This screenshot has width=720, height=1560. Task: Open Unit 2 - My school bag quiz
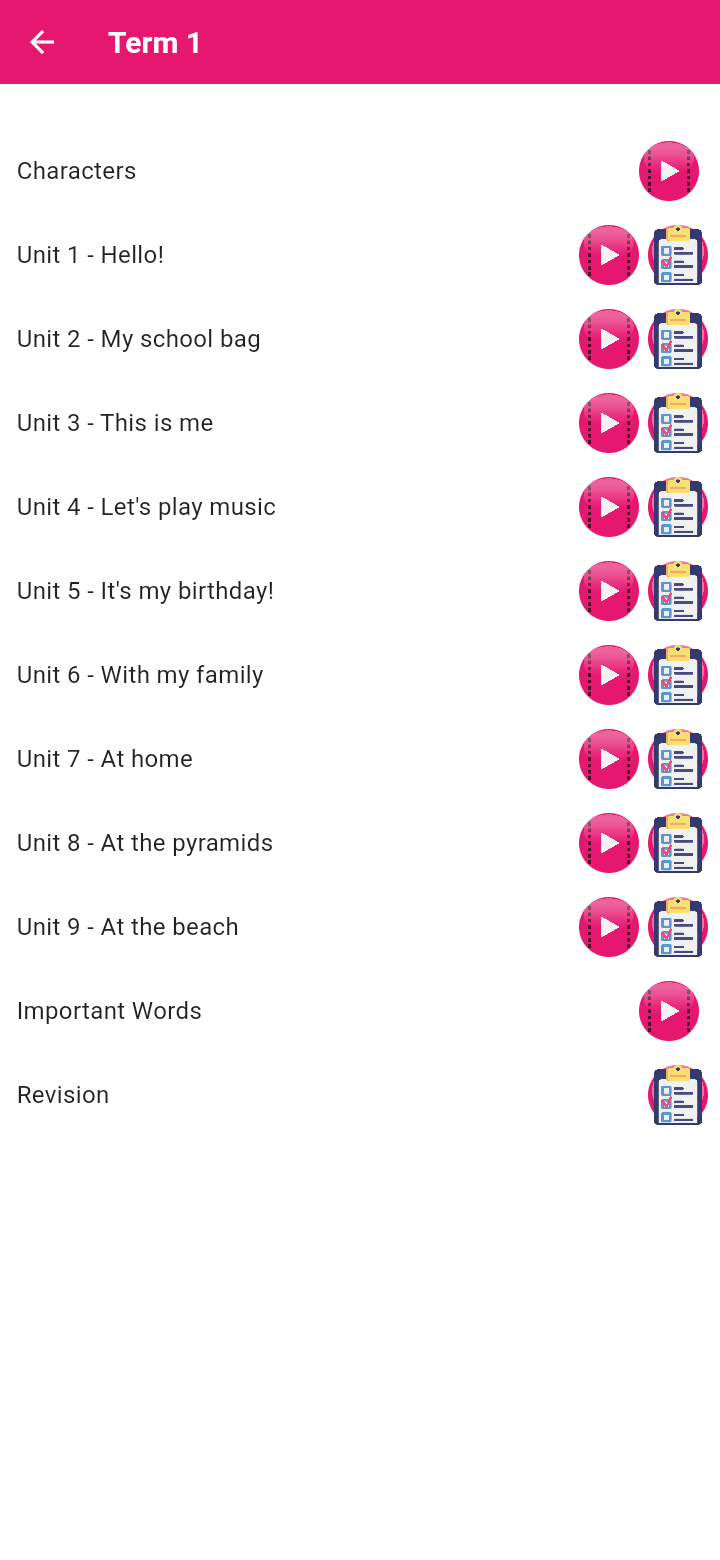678,338
